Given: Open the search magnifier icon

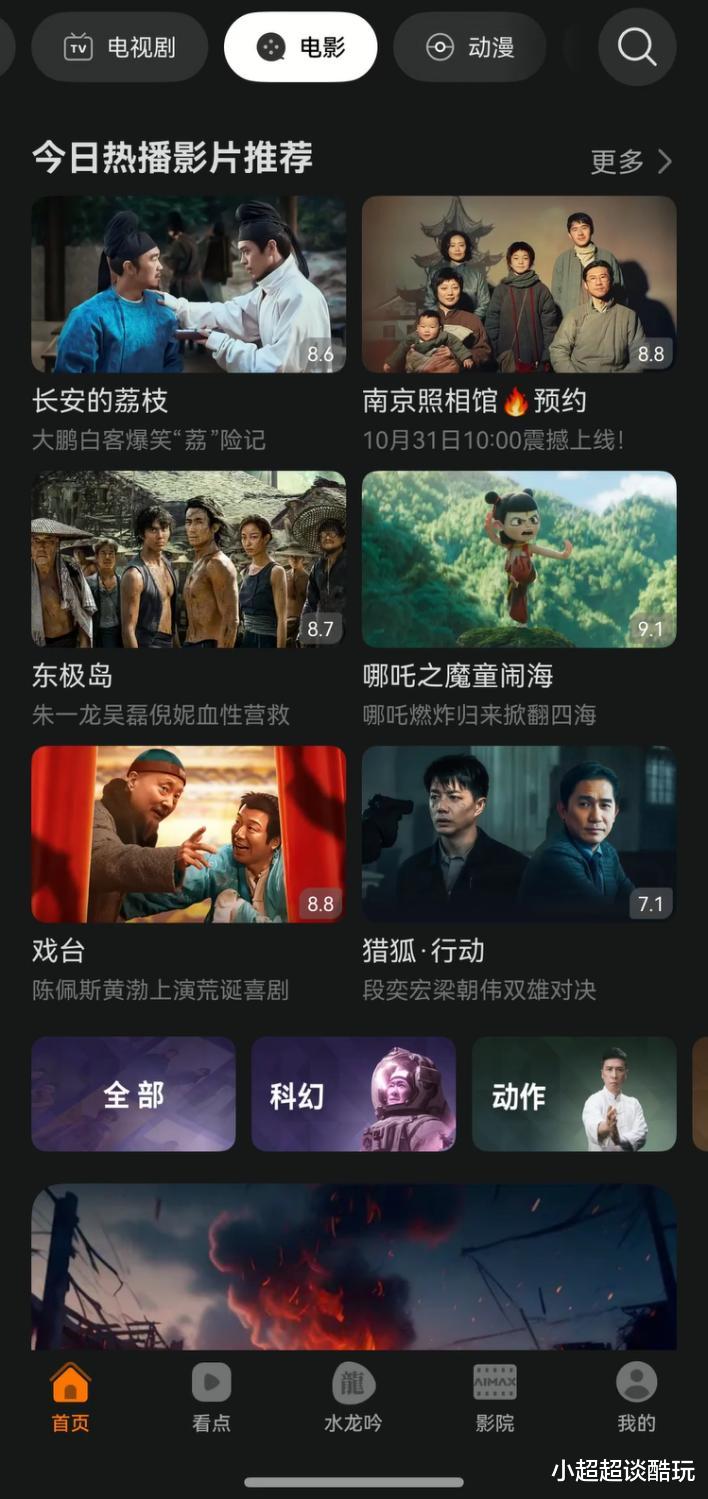Looking at the screenshot, I should (637, 47).
